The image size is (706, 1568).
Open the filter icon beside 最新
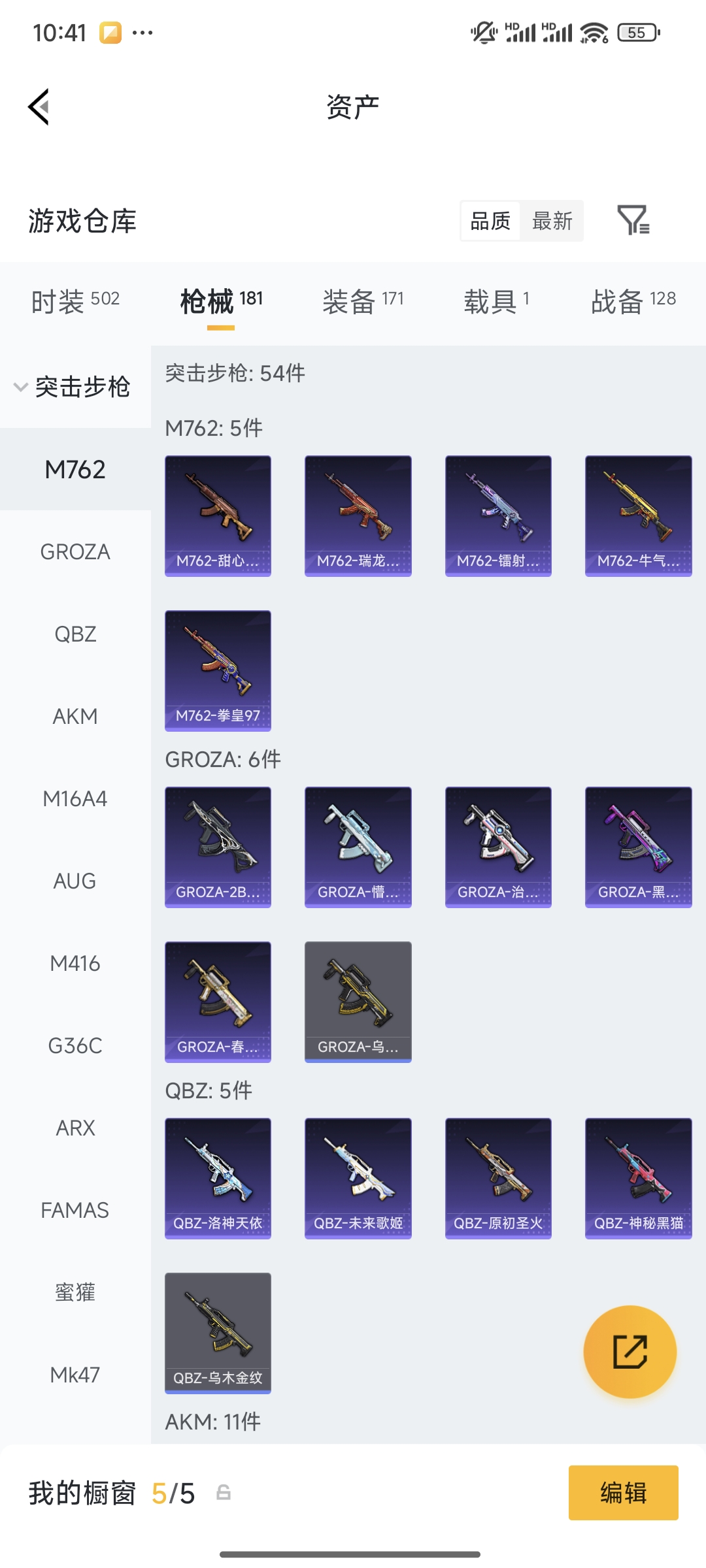coord(633,220)
